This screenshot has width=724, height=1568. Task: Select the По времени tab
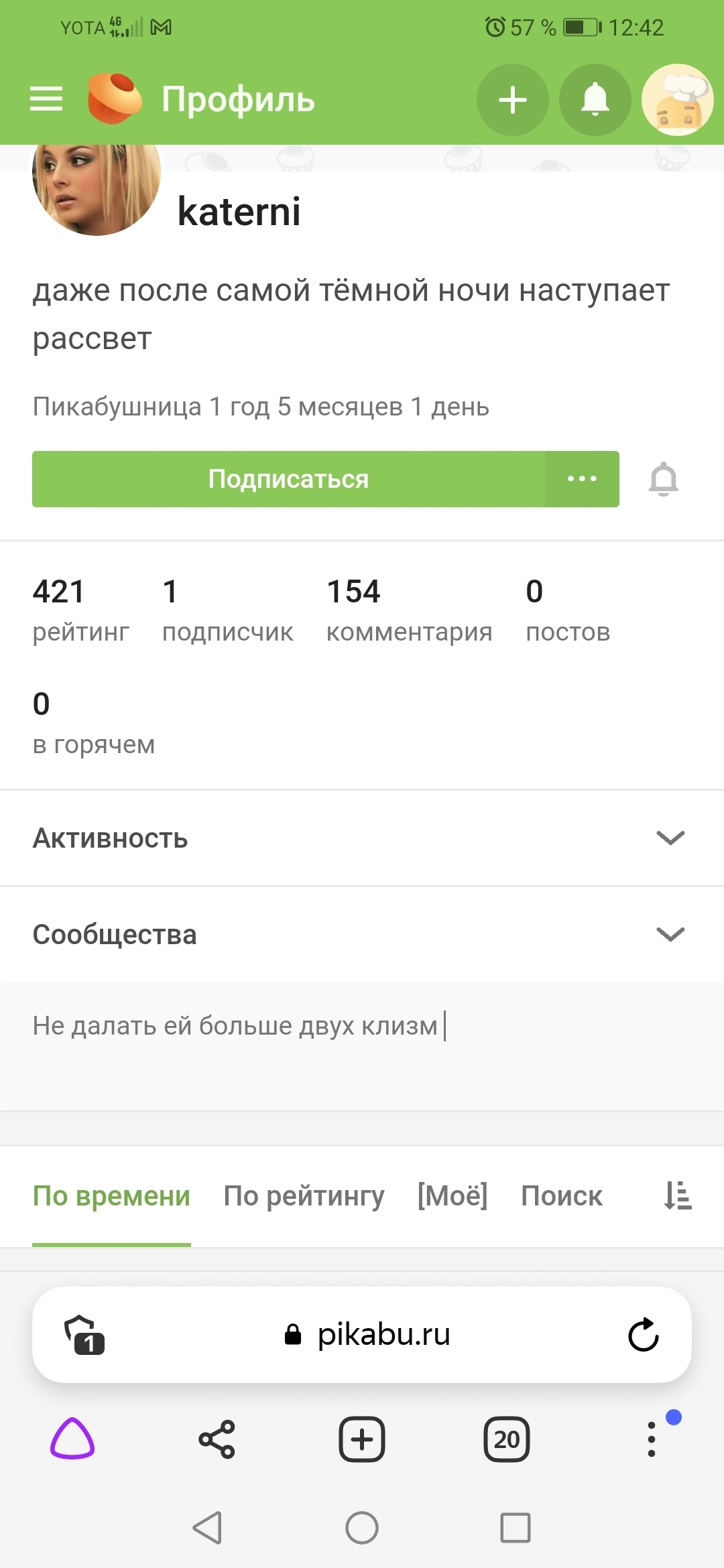[111, 1196]
